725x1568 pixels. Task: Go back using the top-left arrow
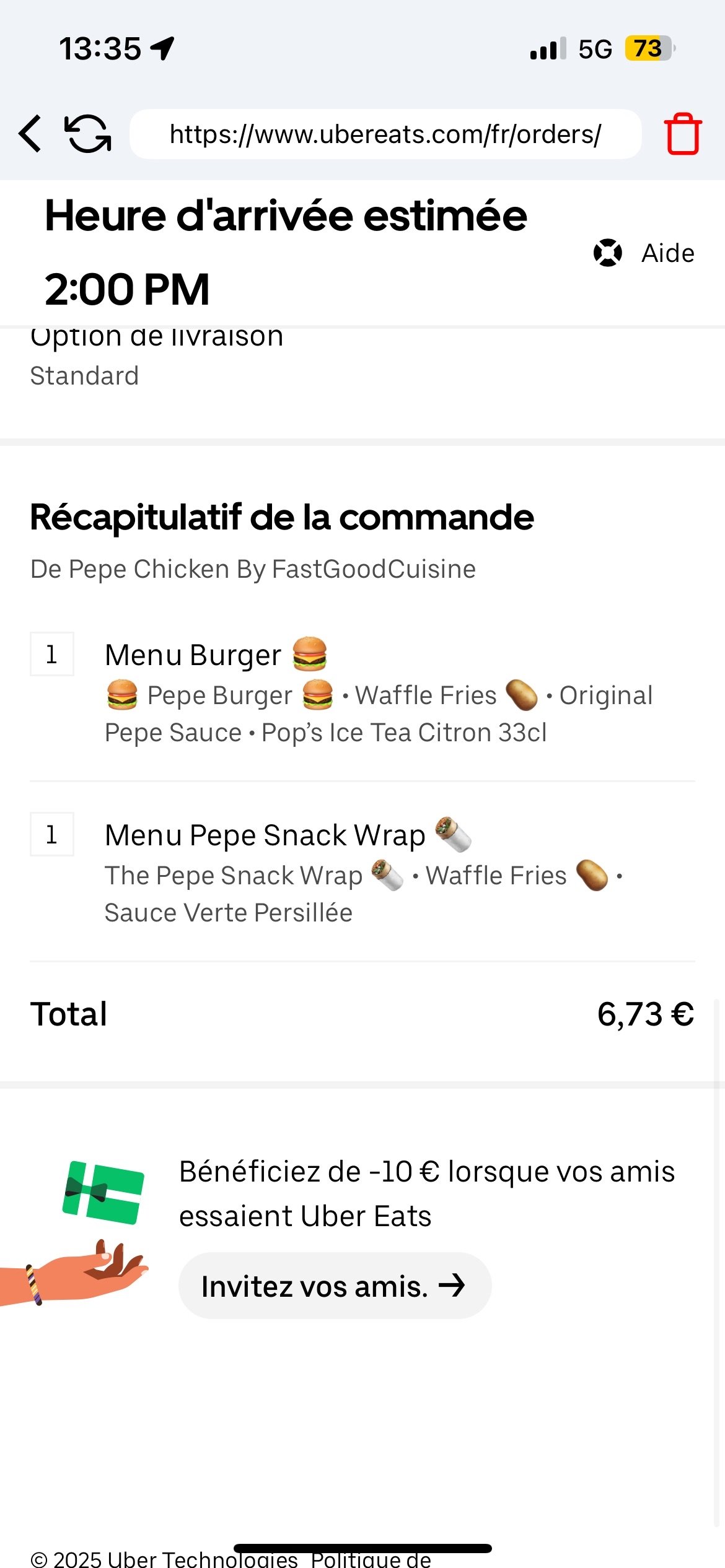pyautogui.click(x=30, y=134)
